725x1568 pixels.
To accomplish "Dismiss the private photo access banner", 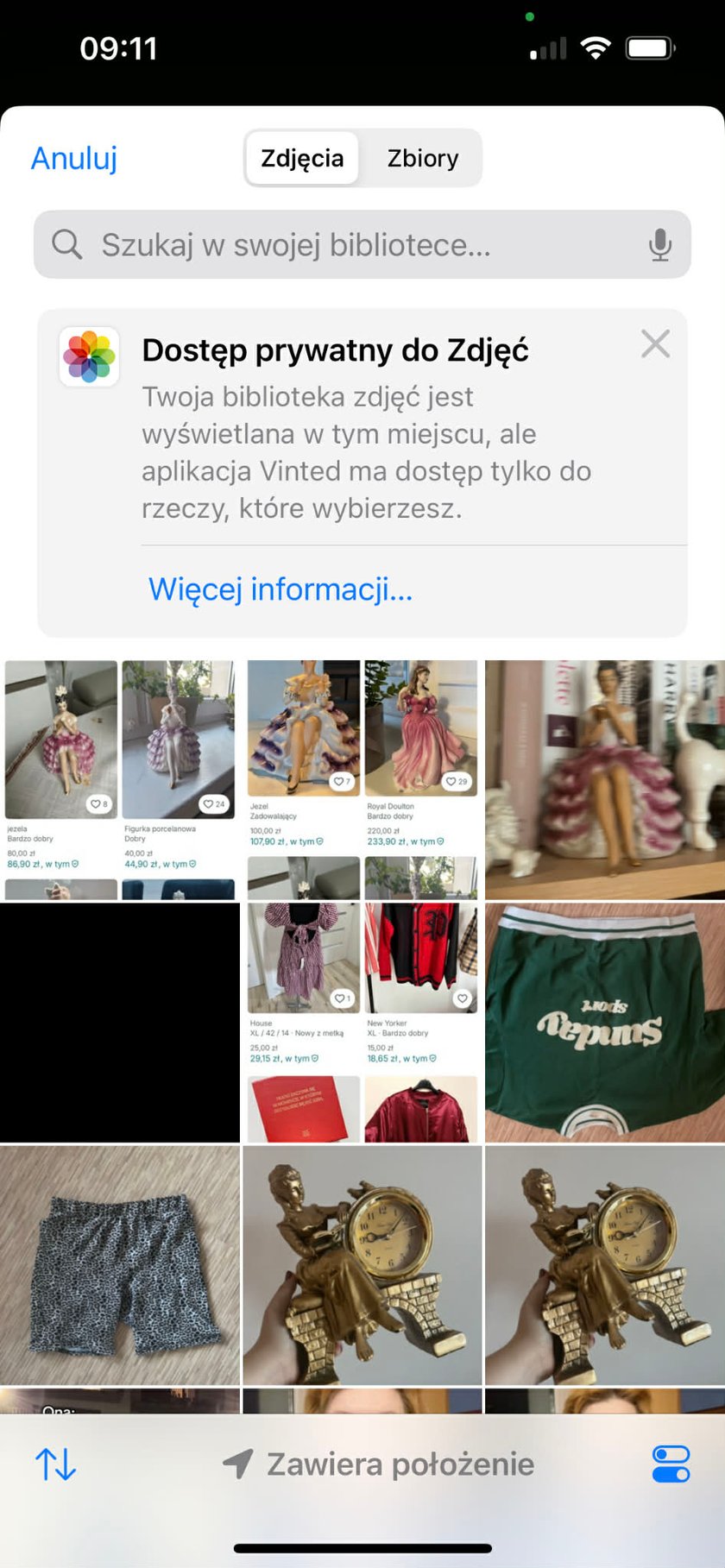I will pos(655,344).
